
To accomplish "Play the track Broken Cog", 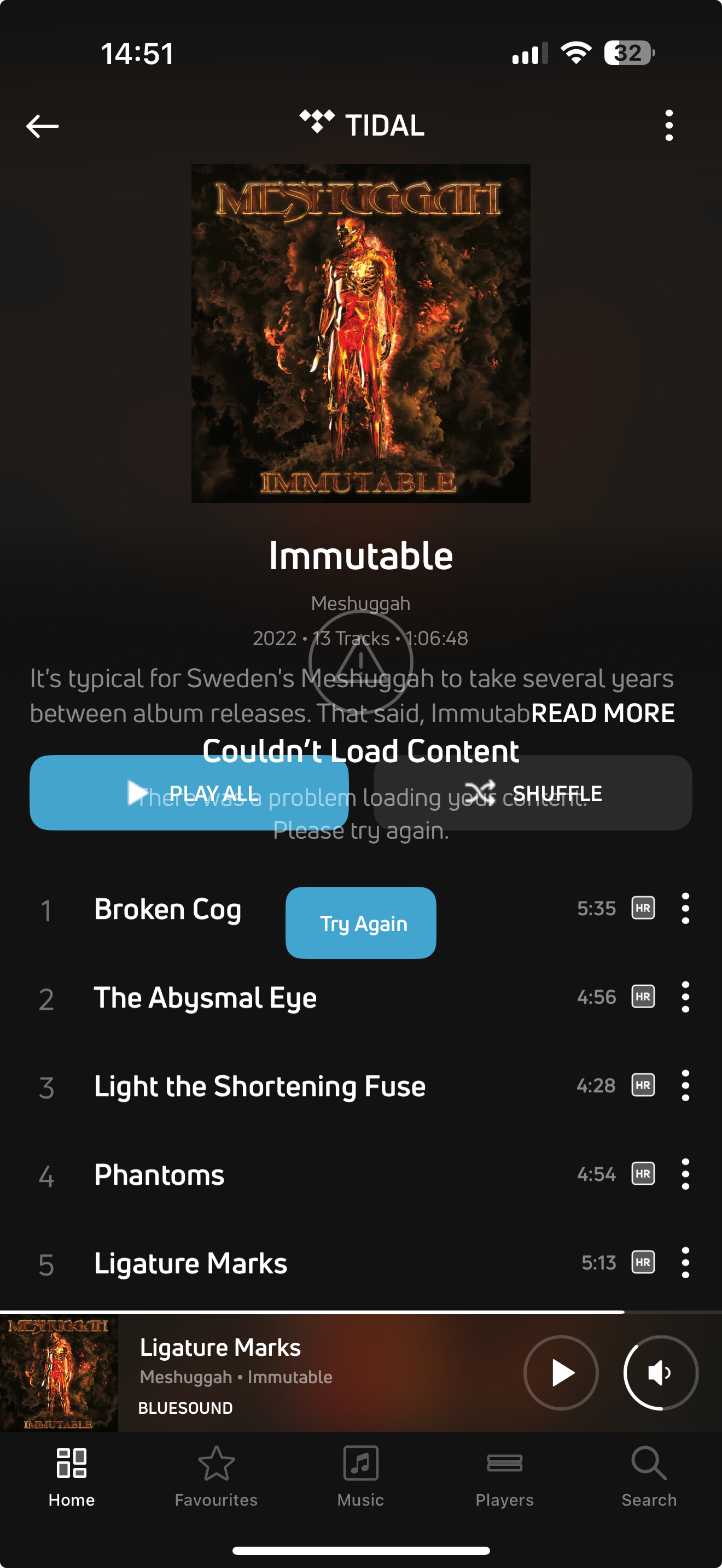I will click(168, 909).
